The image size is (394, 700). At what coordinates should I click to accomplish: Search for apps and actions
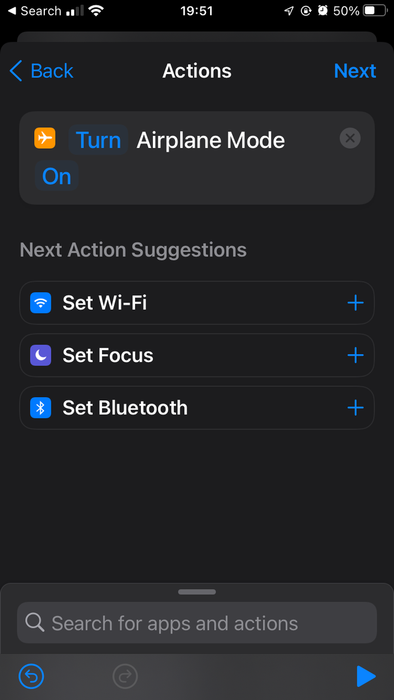click(197, 623)
